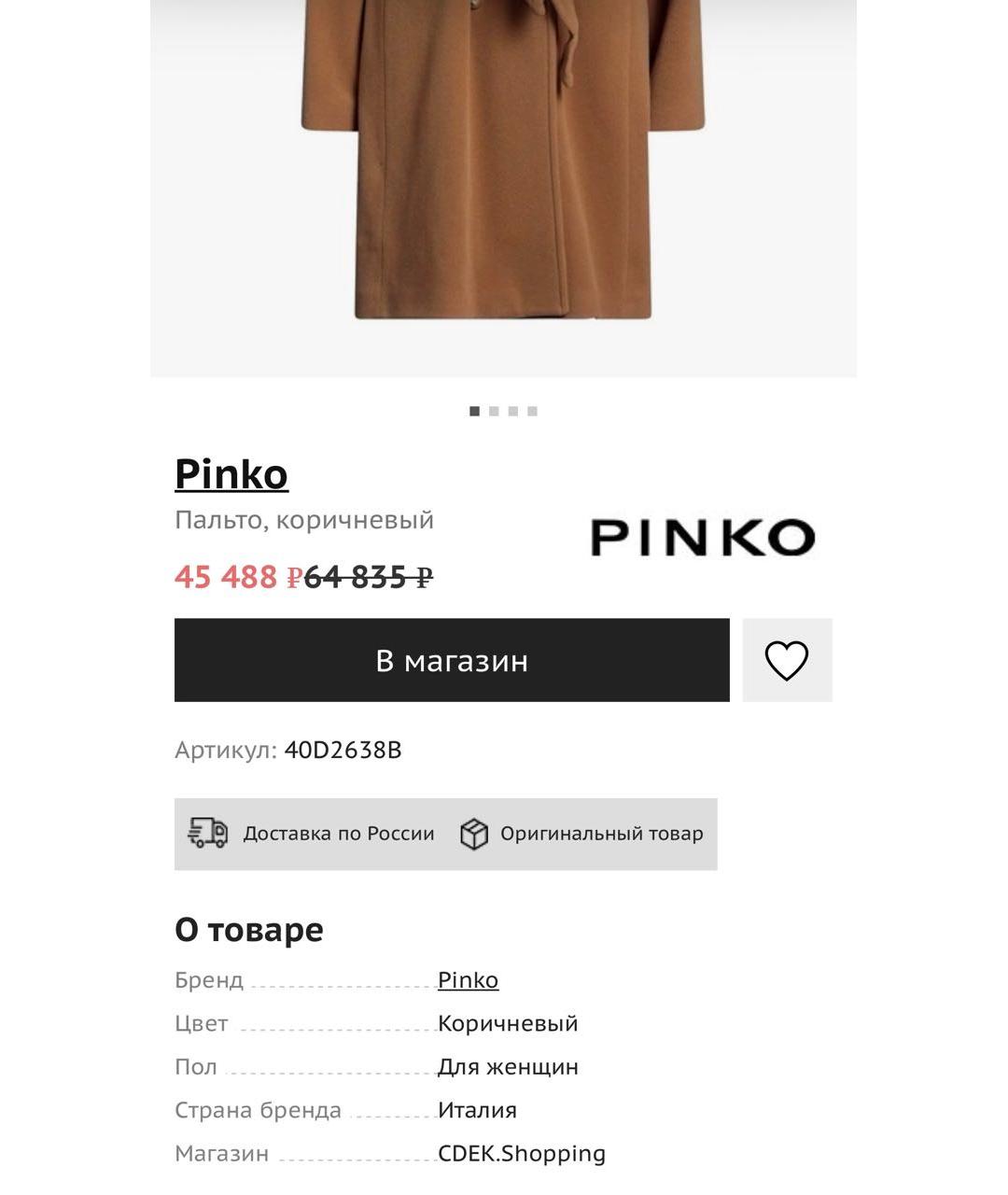Click the delivery truck icon

pos(209,833)
